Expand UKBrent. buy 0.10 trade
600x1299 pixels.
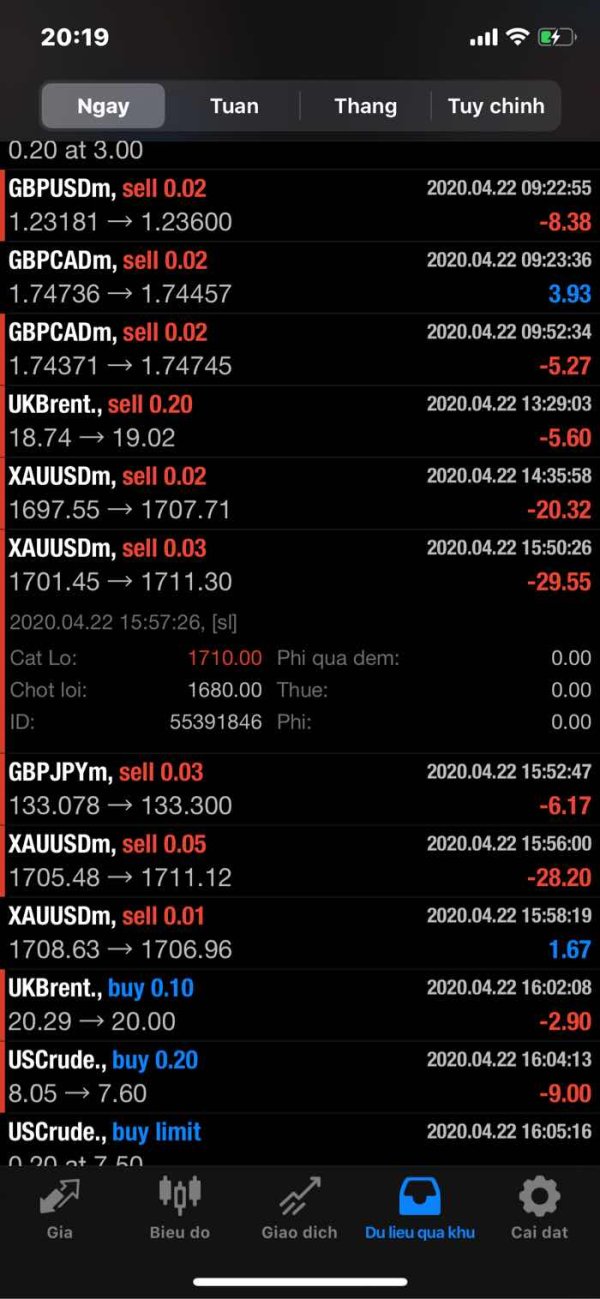point(300,1005)
